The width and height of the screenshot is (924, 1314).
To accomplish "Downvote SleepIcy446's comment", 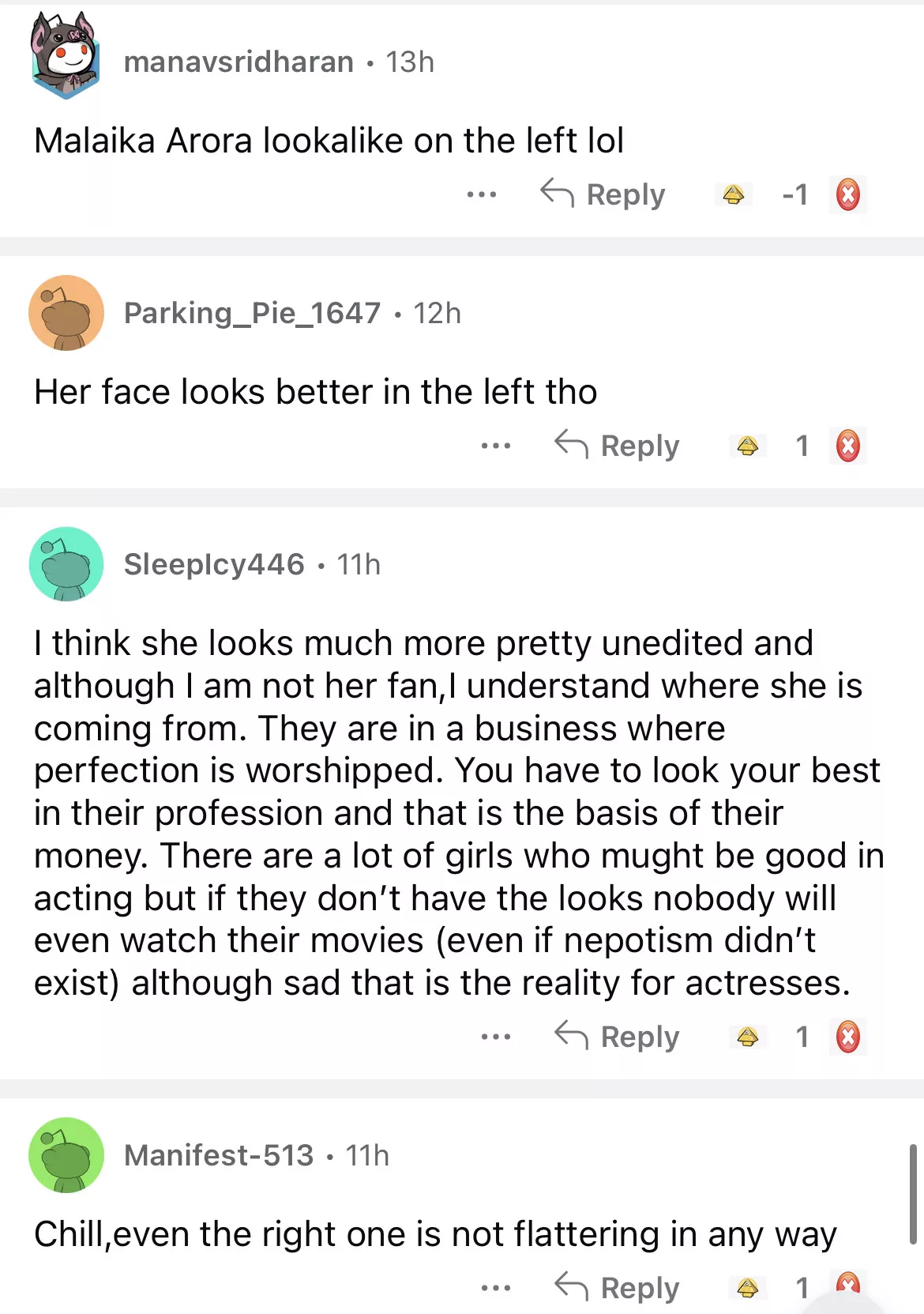I will pos(848,1037).
